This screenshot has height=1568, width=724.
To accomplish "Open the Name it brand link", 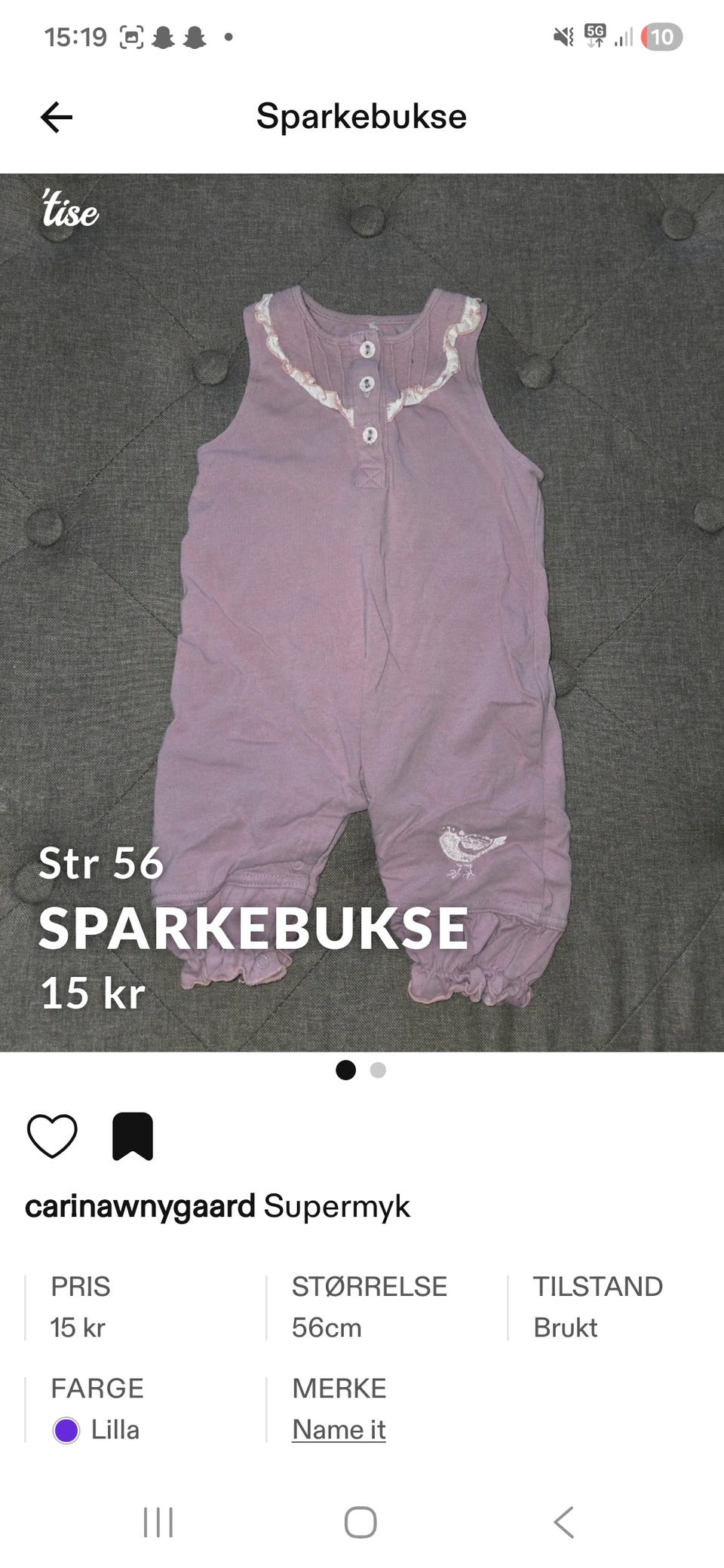I will pyautogui.click(x=339, y=1429).
